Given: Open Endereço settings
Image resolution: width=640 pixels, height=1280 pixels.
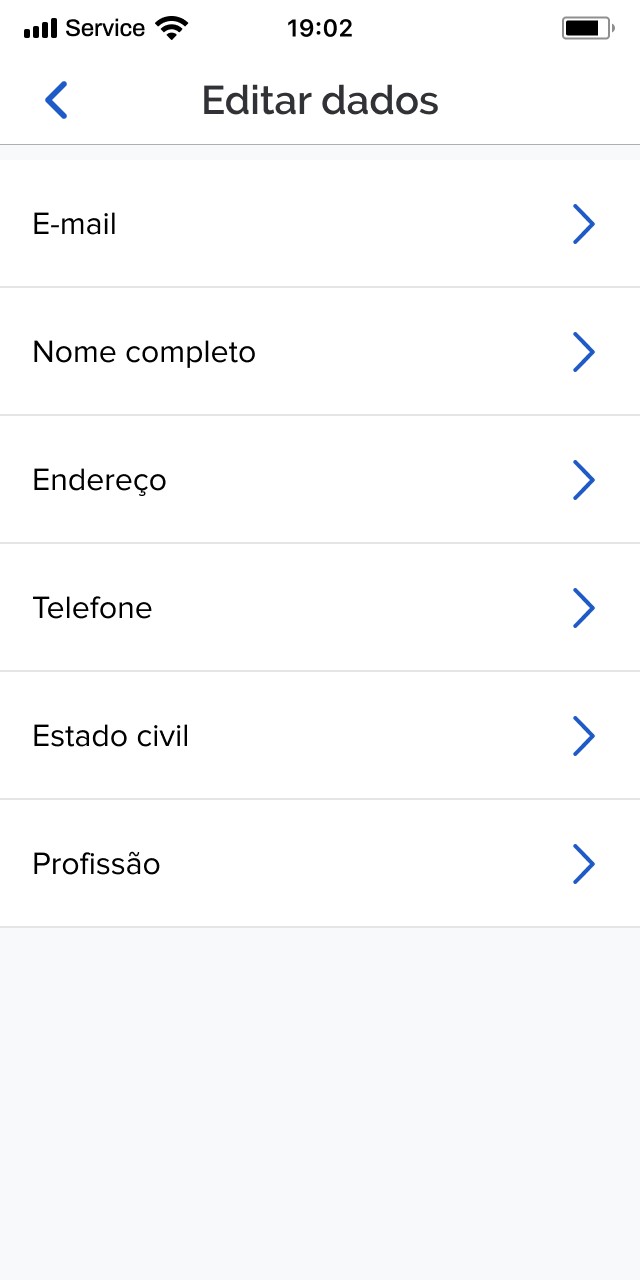Looking at the screenshot, I should [320, 480].
